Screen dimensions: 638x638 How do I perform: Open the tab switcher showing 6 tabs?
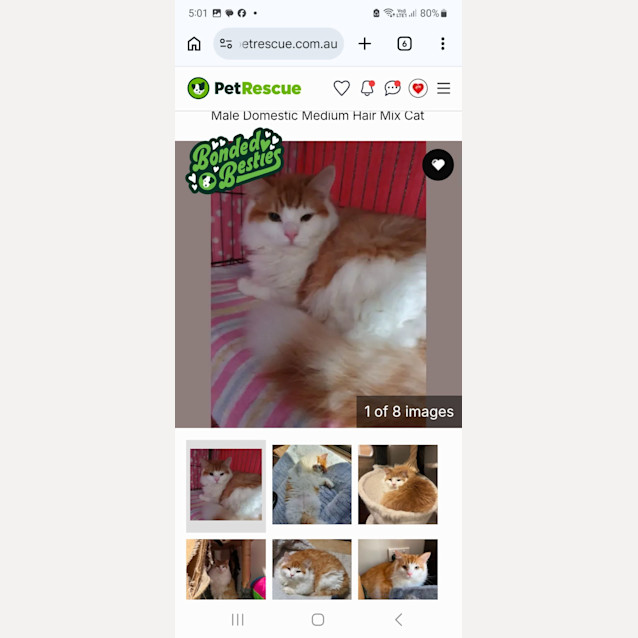pyautogui.click(x=404, y=44)
